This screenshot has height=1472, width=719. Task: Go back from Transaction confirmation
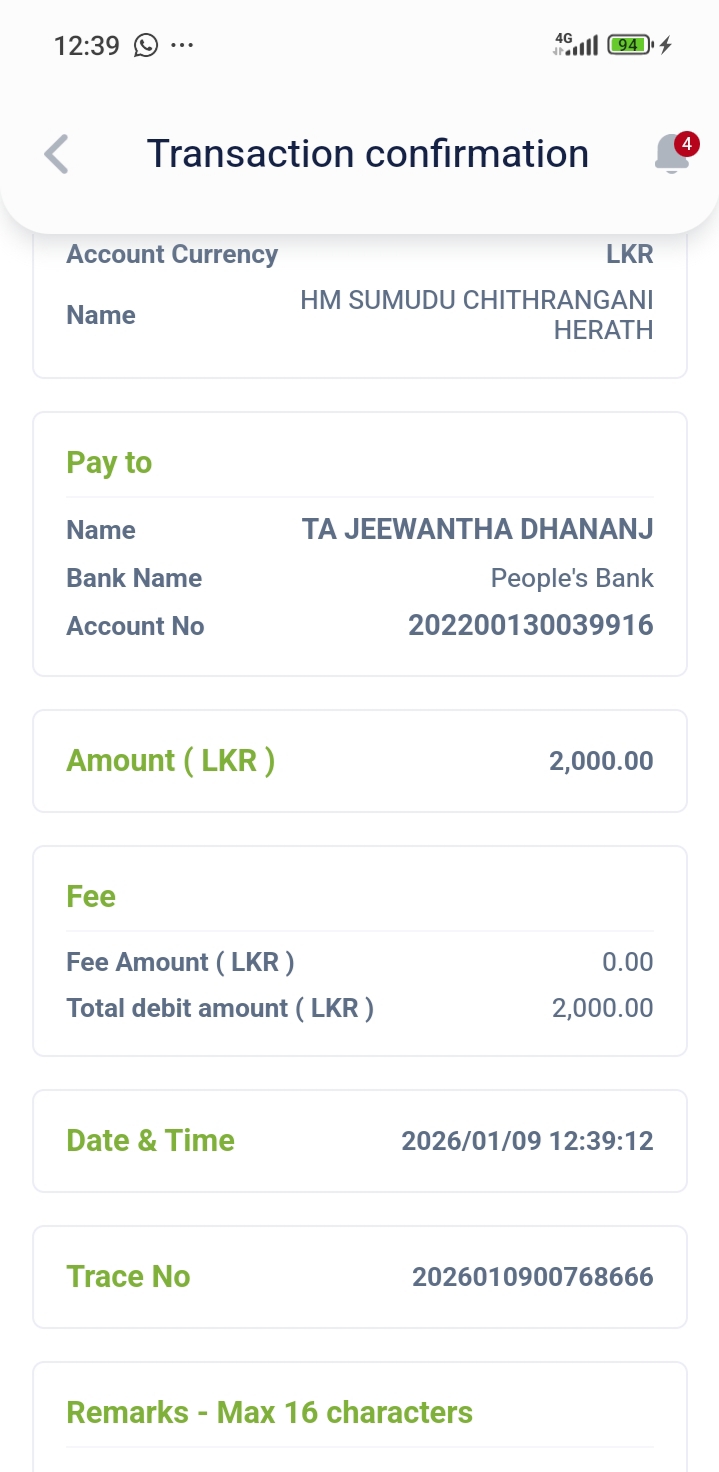click(x=57, y=154)
